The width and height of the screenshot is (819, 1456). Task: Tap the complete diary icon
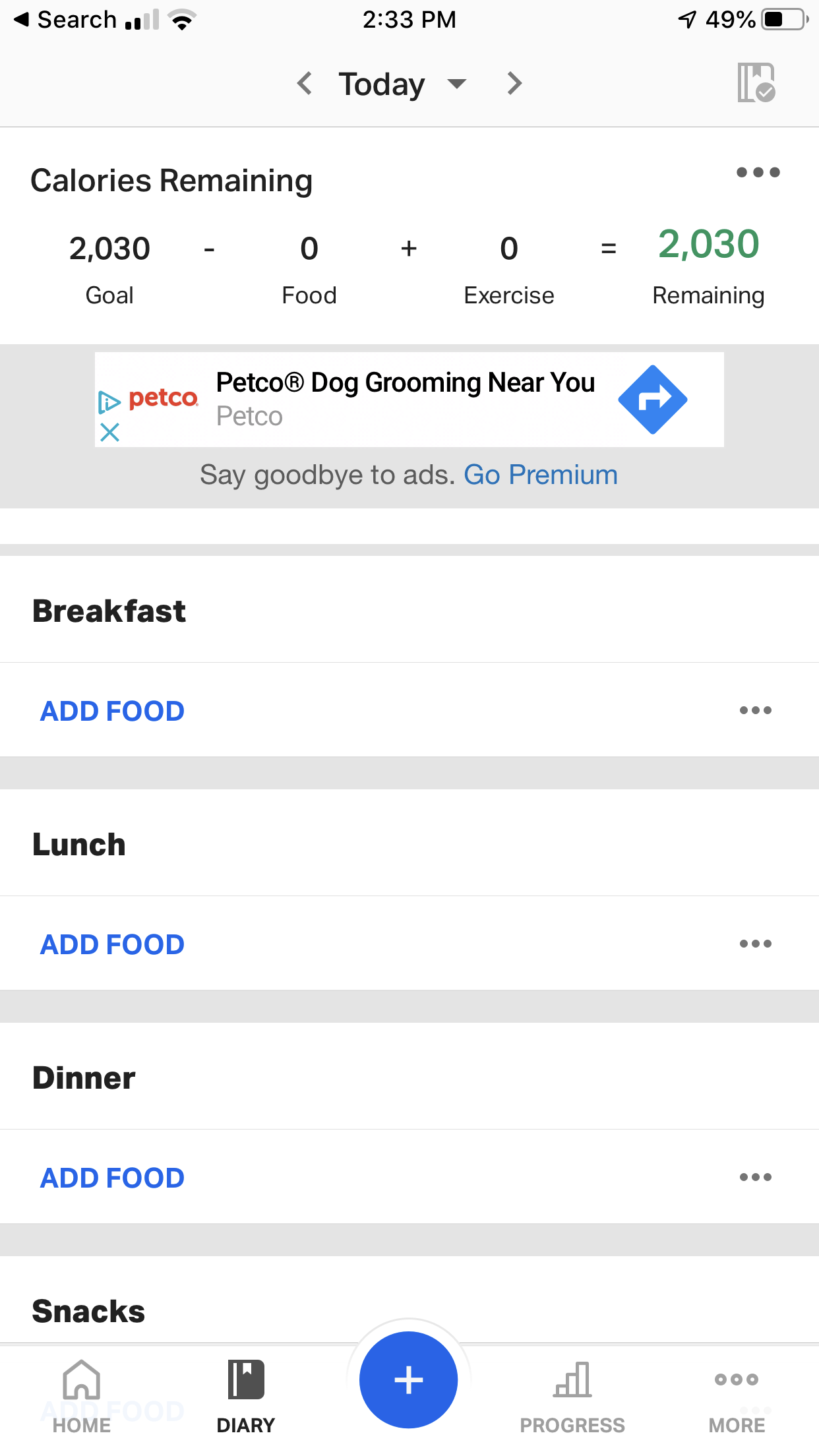756,83
